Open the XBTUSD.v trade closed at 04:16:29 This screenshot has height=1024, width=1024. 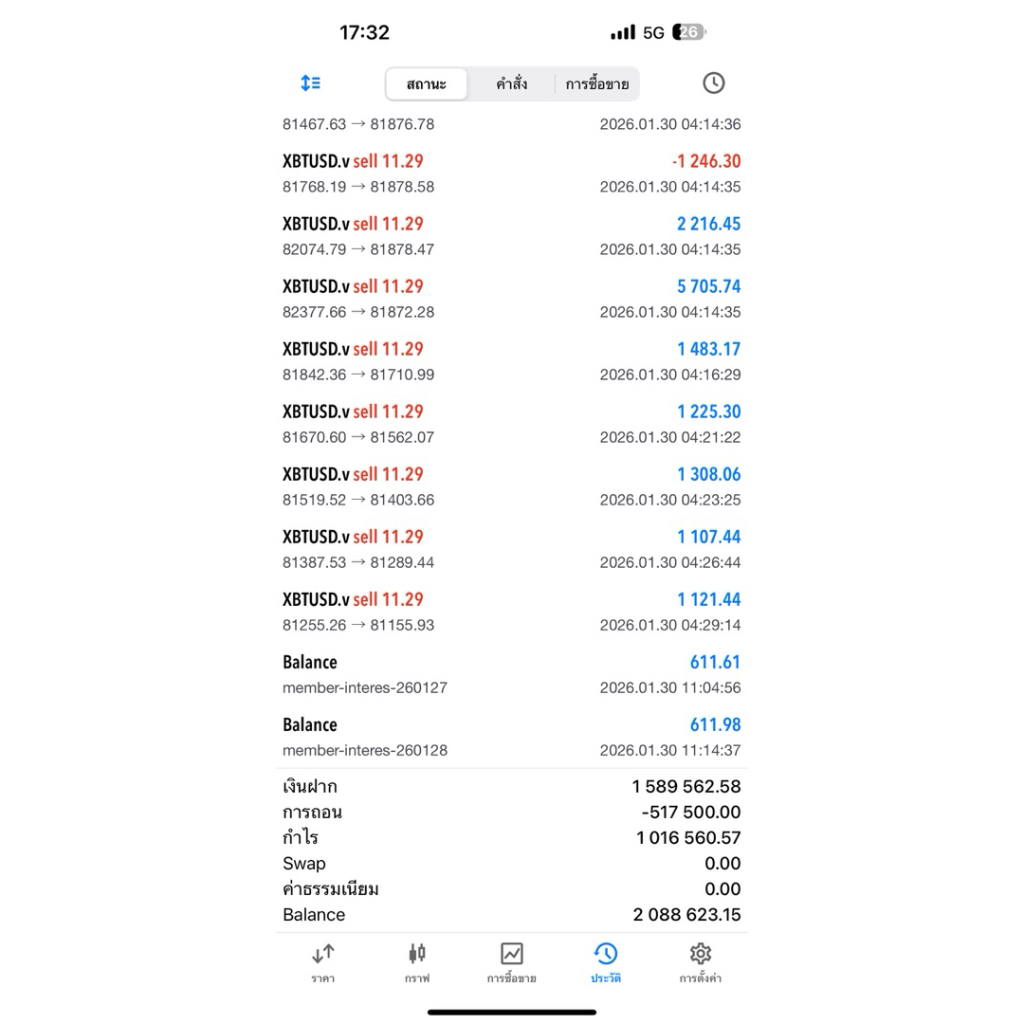click(x=511, y=361)
